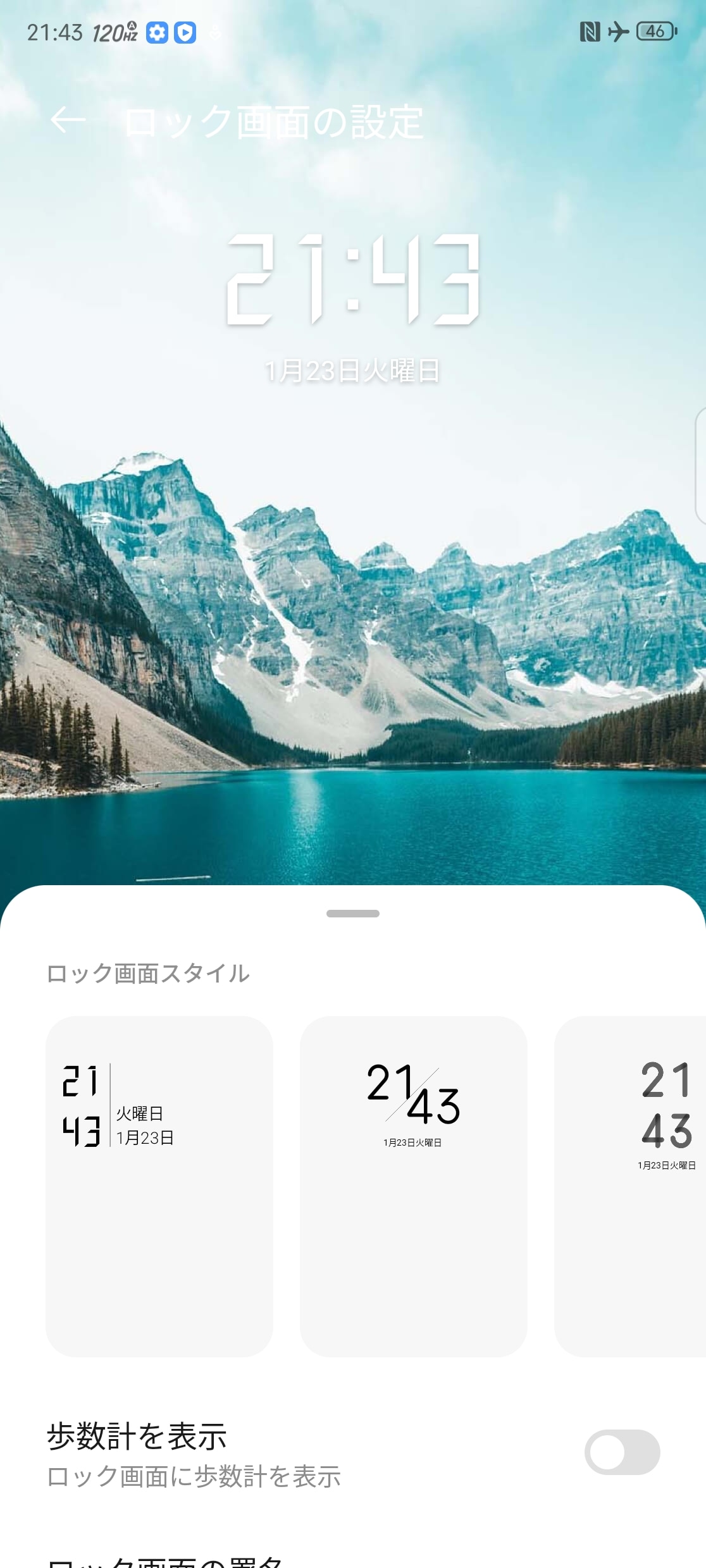Tap the bottom sheet drag handle
Screen dimensions: 706x1568
(x=353, y=914)
